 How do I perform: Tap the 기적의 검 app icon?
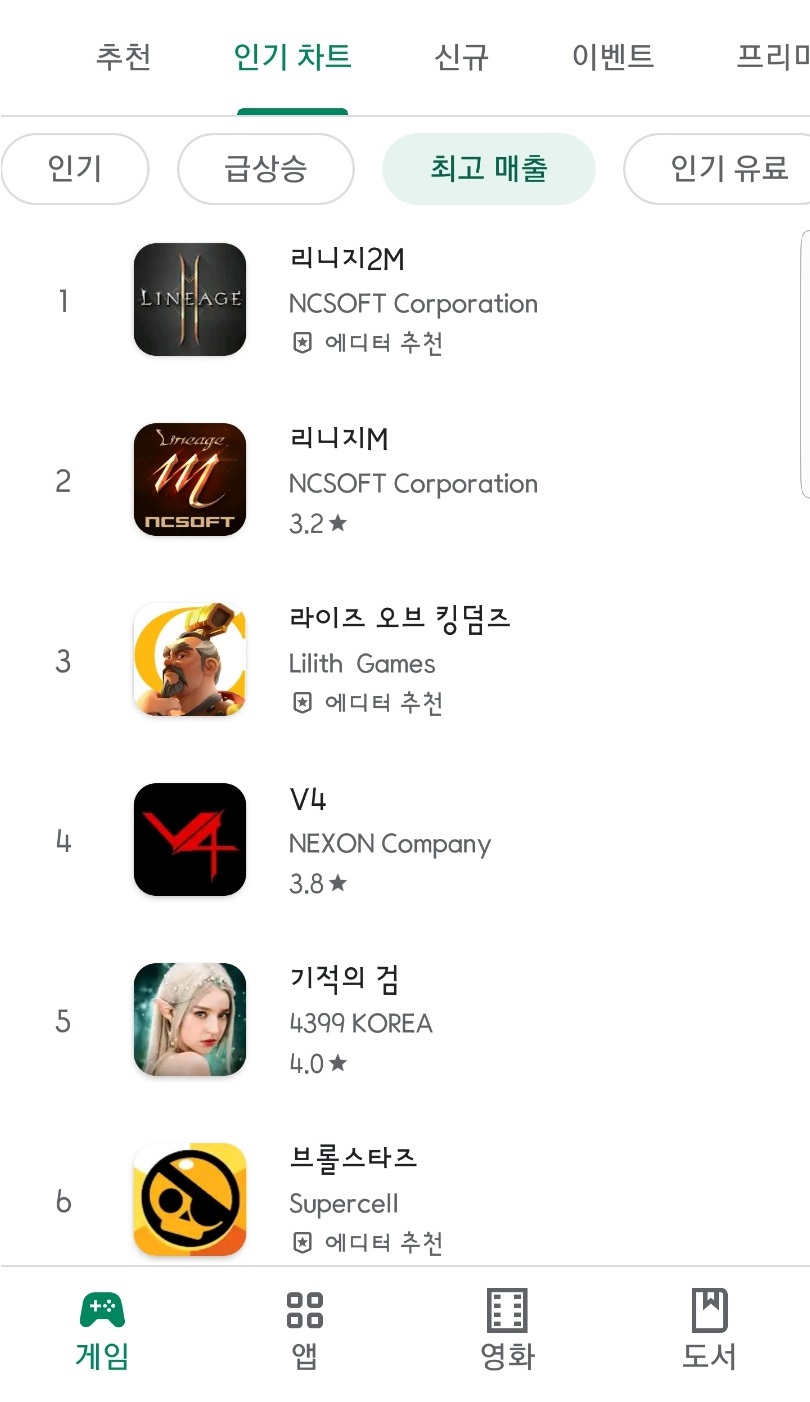pos(189,1019)
